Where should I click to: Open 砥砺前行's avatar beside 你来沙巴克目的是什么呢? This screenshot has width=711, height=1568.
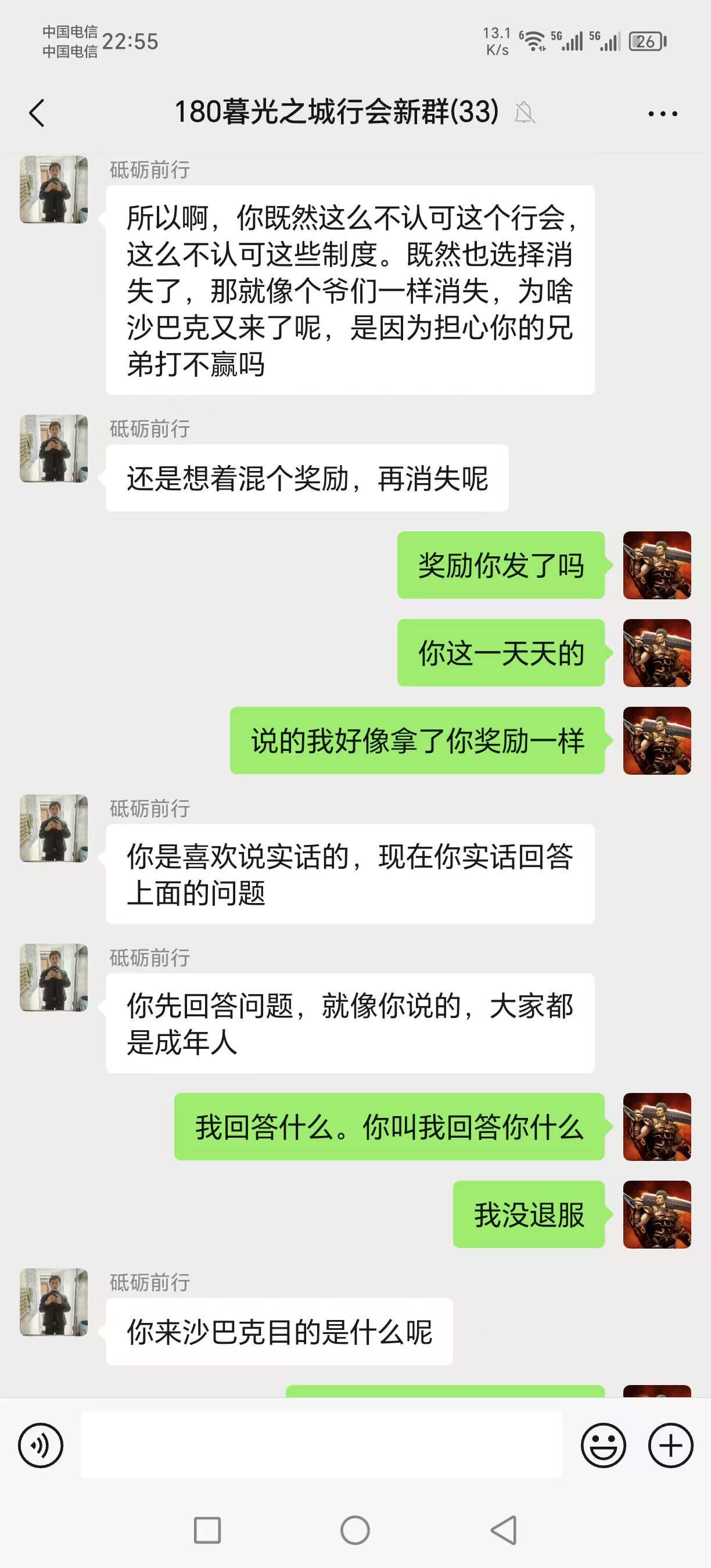[53, 1302]
